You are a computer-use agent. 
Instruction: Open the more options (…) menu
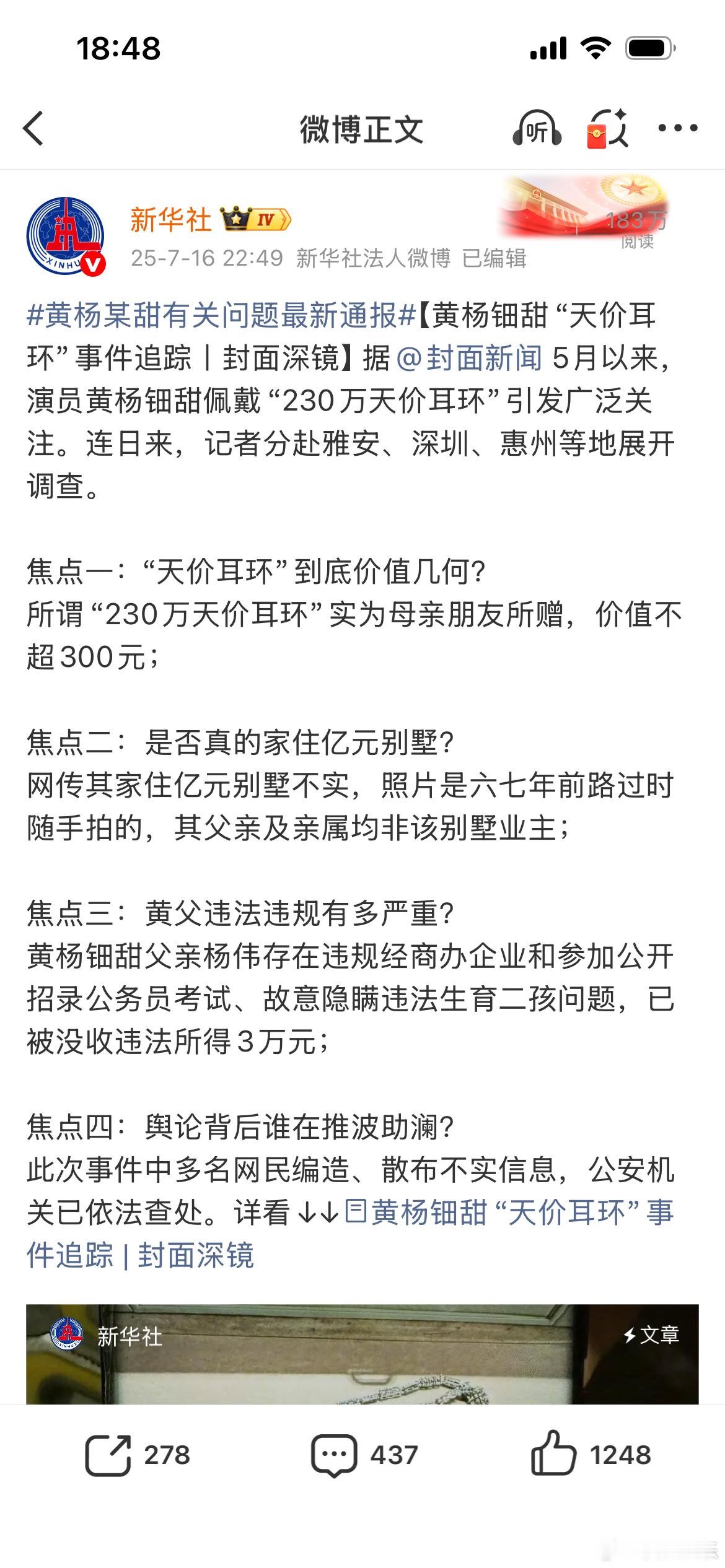coord(679,128)
